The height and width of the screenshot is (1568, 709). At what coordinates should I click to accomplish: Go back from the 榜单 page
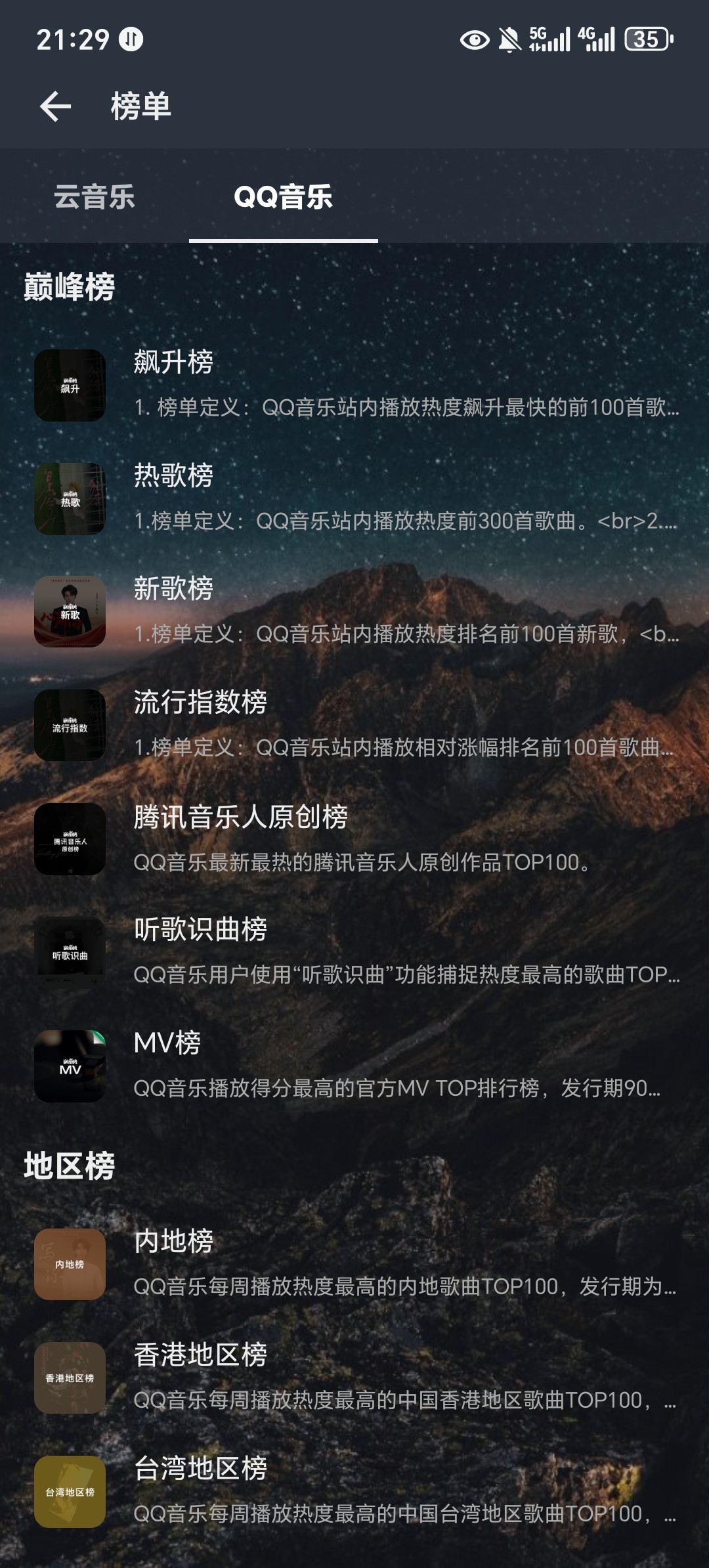click(55, 107)
